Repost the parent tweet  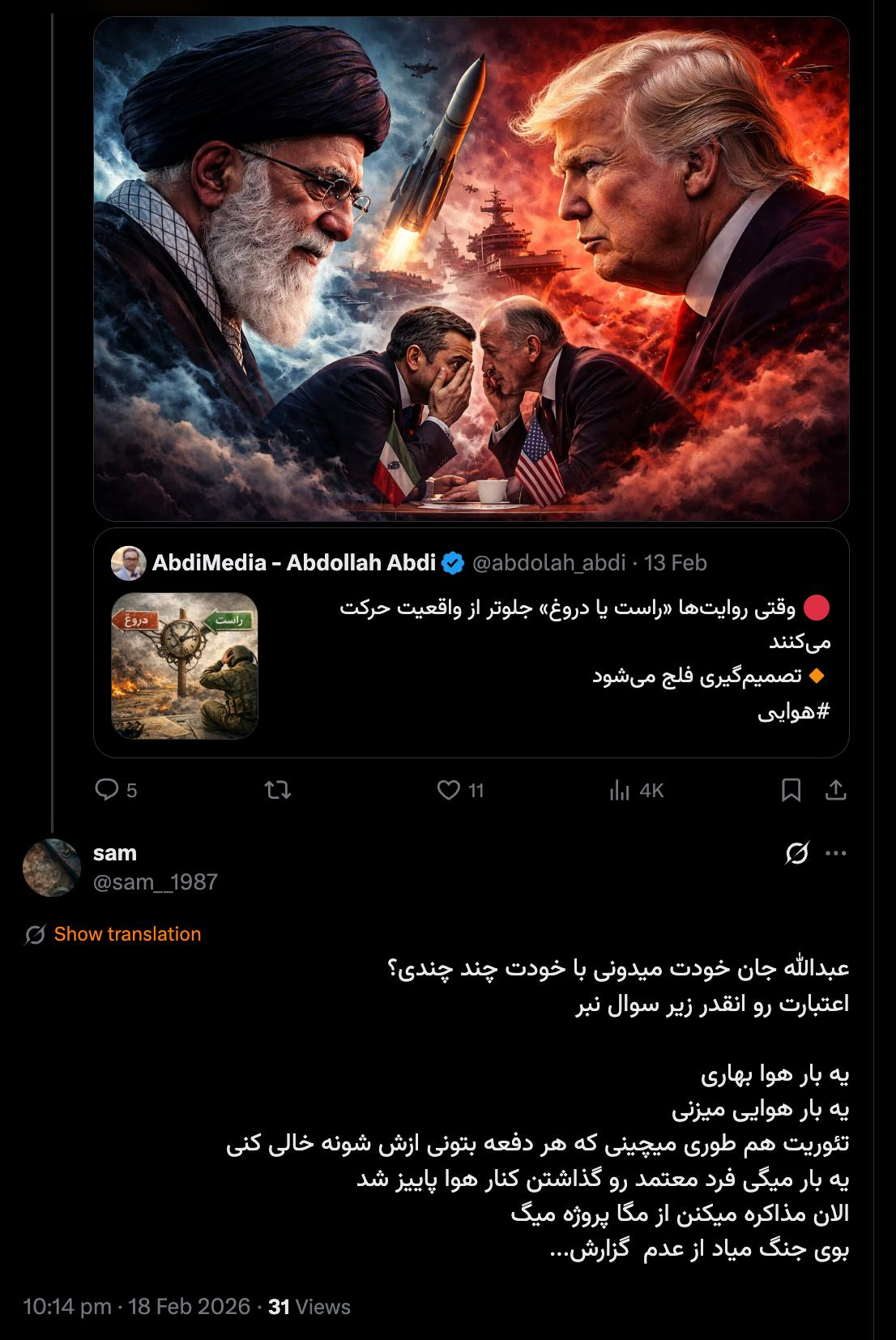pos(278,789)
